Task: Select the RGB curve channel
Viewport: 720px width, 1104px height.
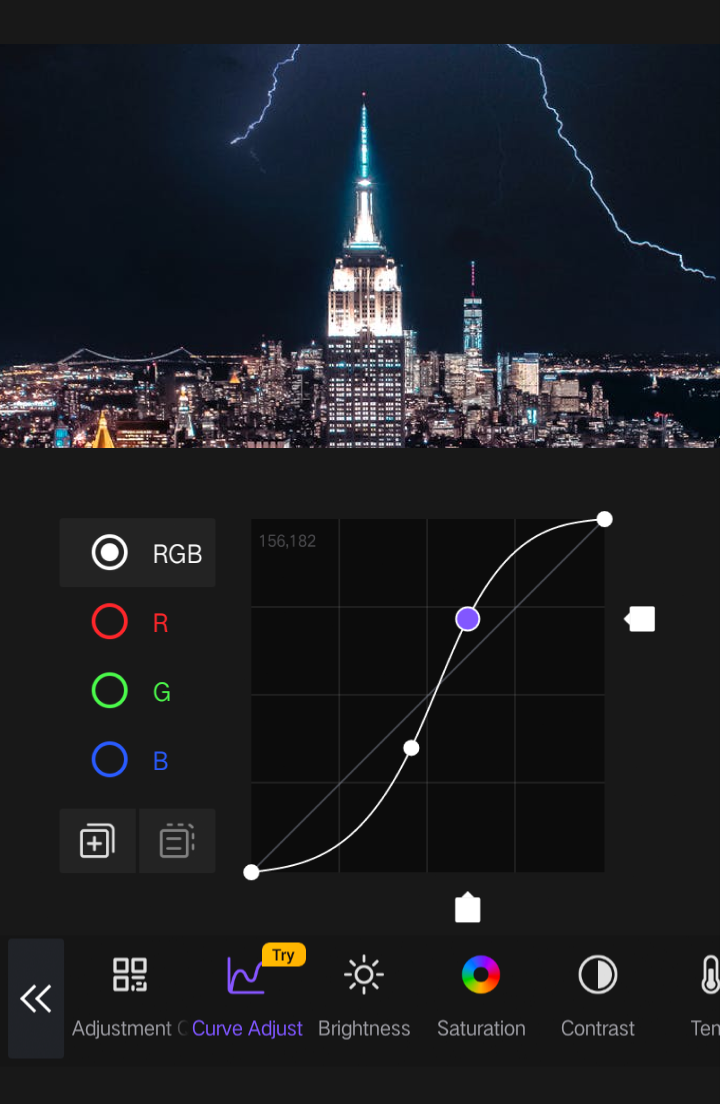Action: [138, 553]
